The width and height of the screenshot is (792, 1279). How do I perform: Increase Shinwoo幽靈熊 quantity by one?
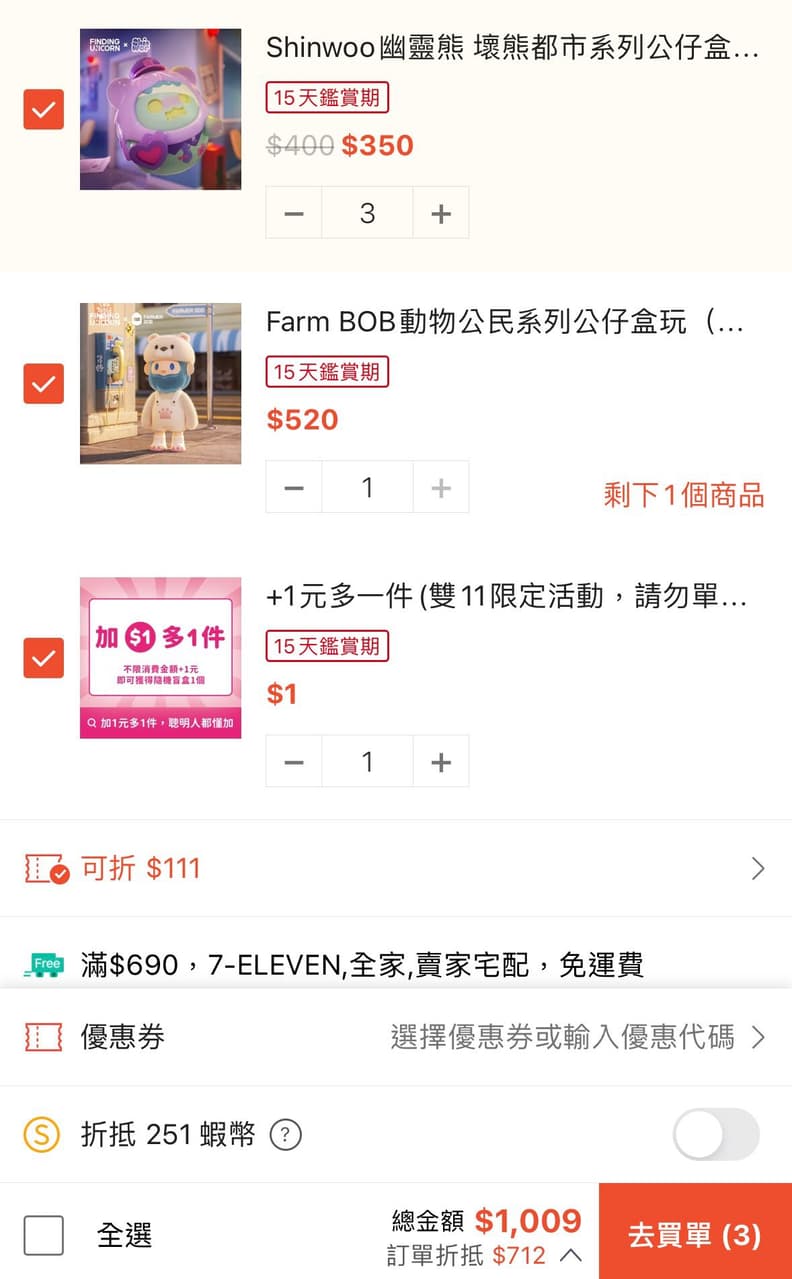[441, 213]
